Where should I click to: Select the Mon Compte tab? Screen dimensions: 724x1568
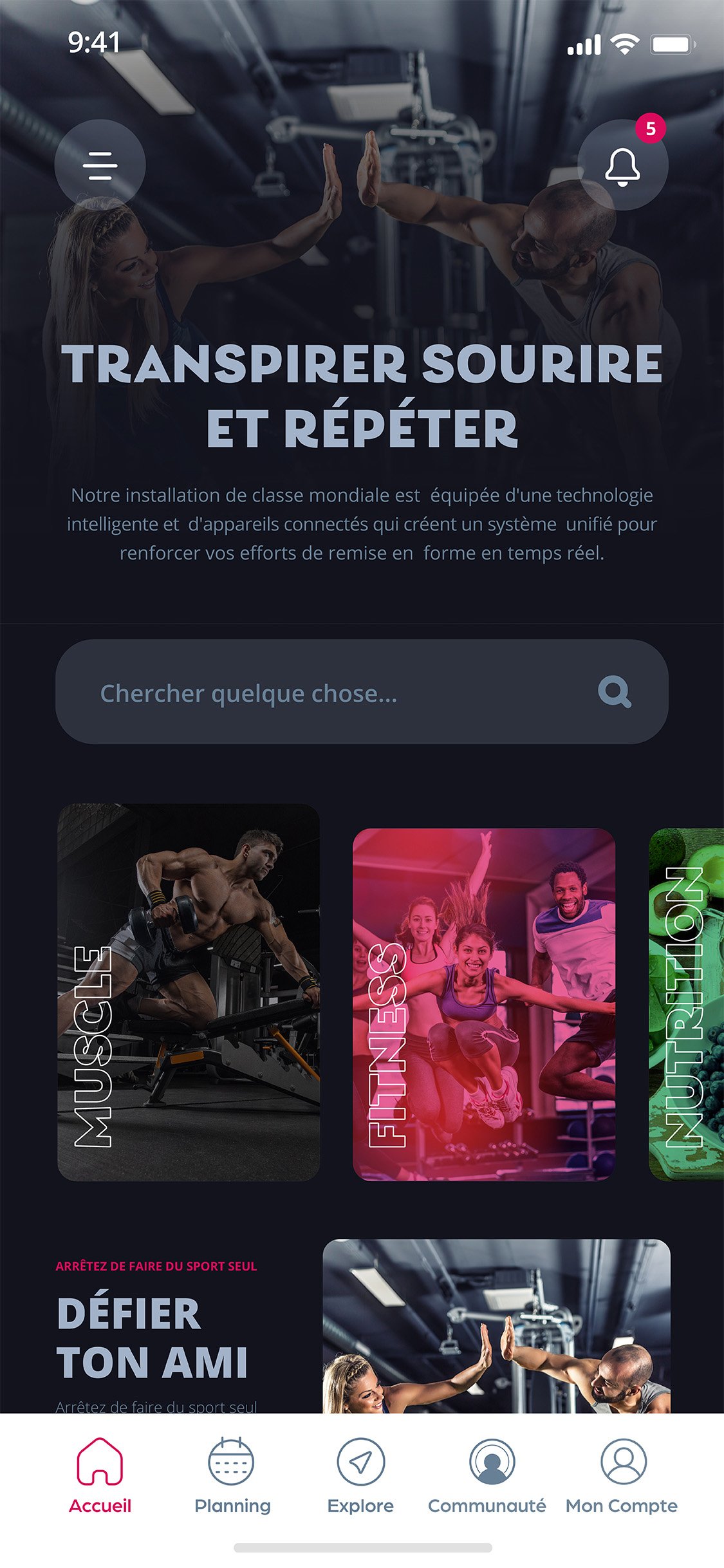[x=622, y=1475]
